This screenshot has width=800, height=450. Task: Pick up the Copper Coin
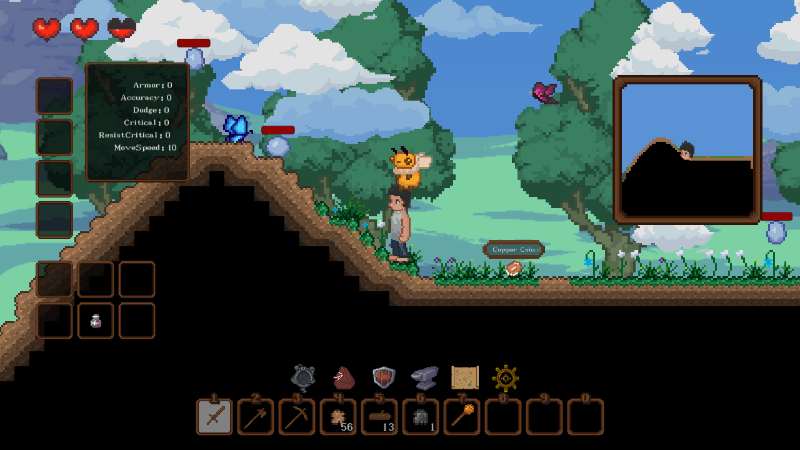point(514,268)
